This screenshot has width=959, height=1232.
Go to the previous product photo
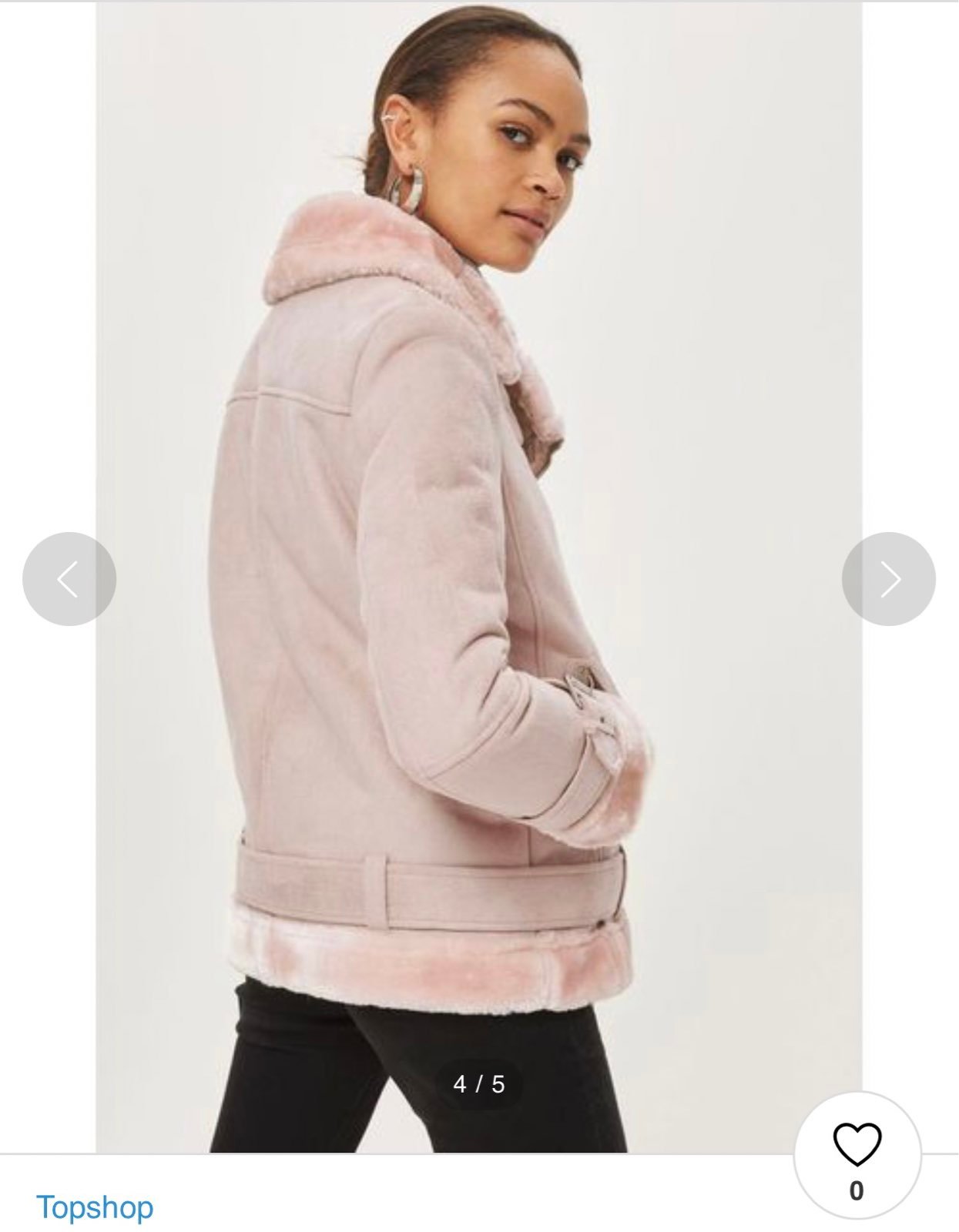click(x=69, y=579)
